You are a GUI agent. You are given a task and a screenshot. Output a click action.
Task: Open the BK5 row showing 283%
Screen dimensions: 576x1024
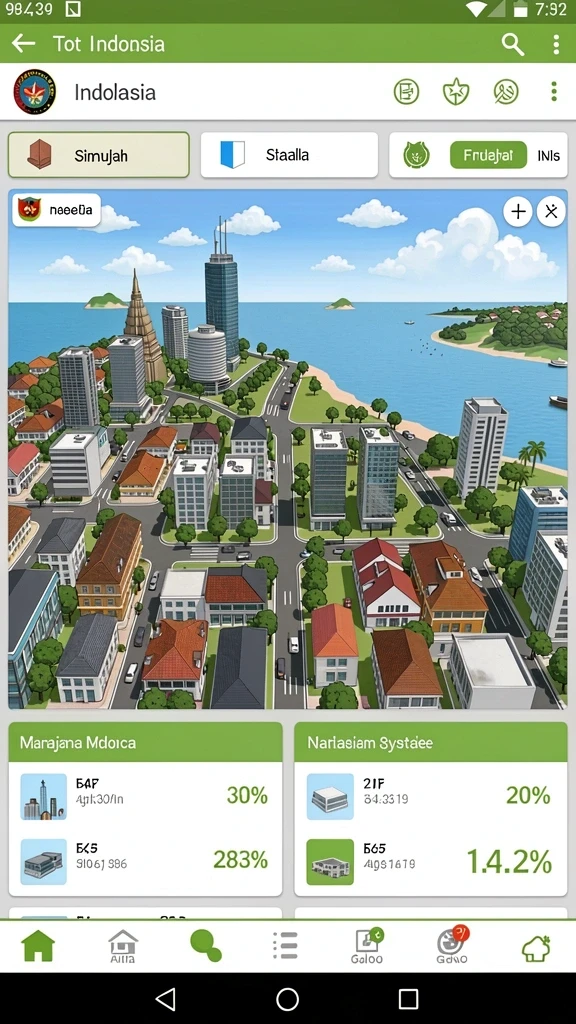pyautogui.click(x=146, y=861)
